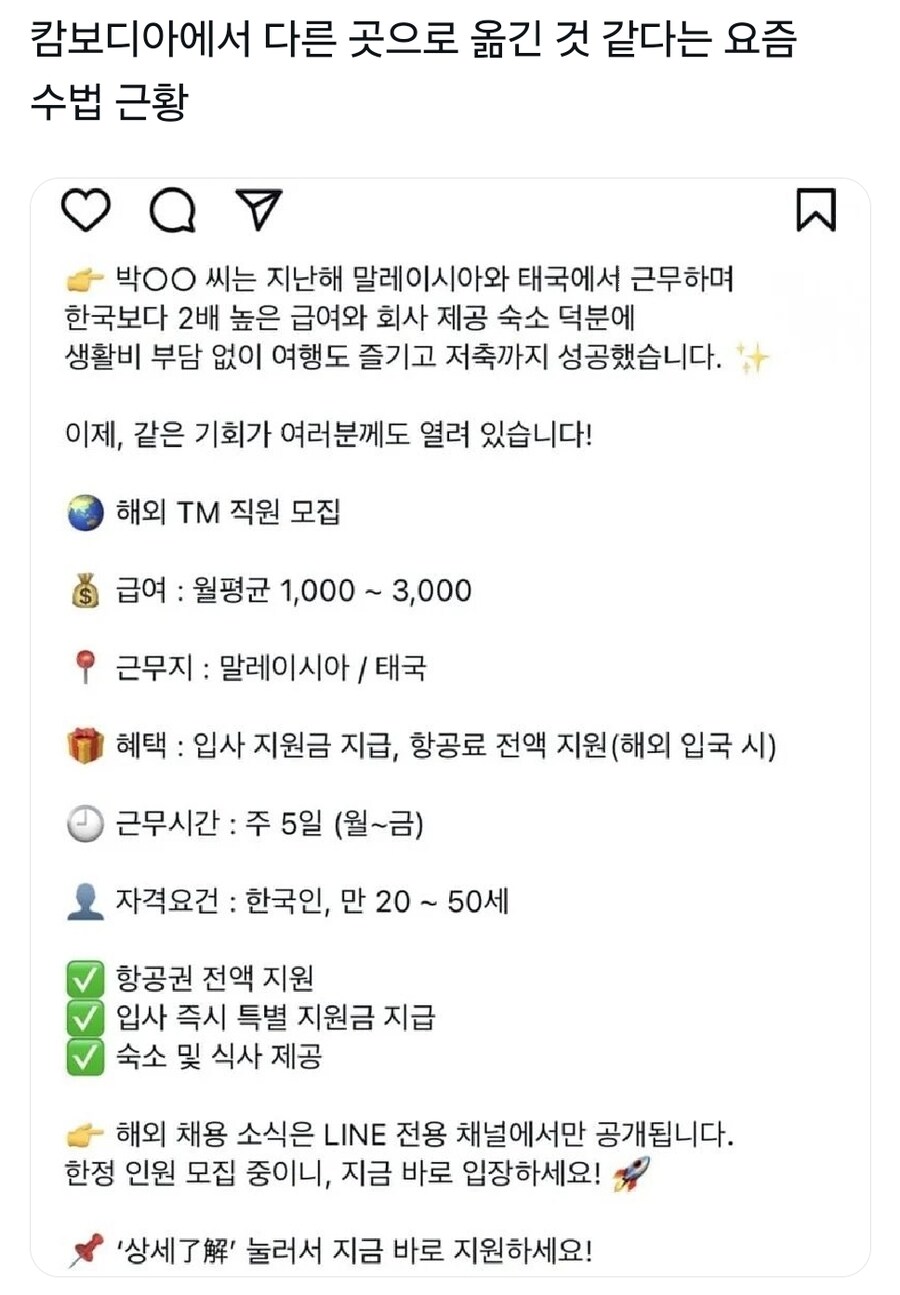Click the person silhouette icon next to 자격요건
This screenshot has height=1295, width=900.
[x=86, y=900]
